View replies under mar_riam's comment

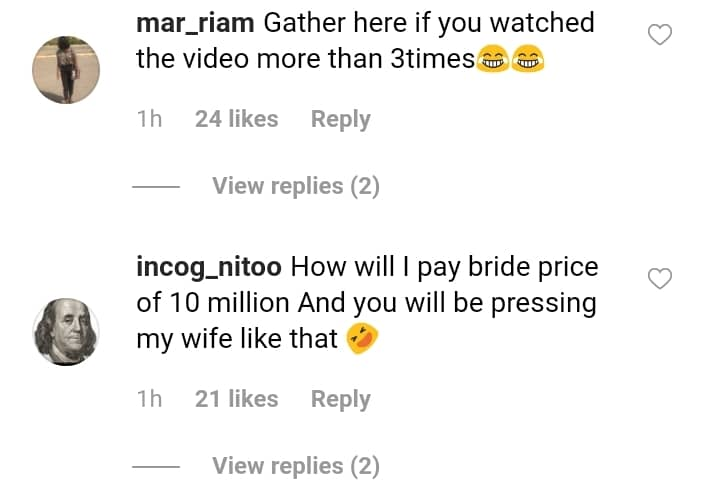[295, 186]
